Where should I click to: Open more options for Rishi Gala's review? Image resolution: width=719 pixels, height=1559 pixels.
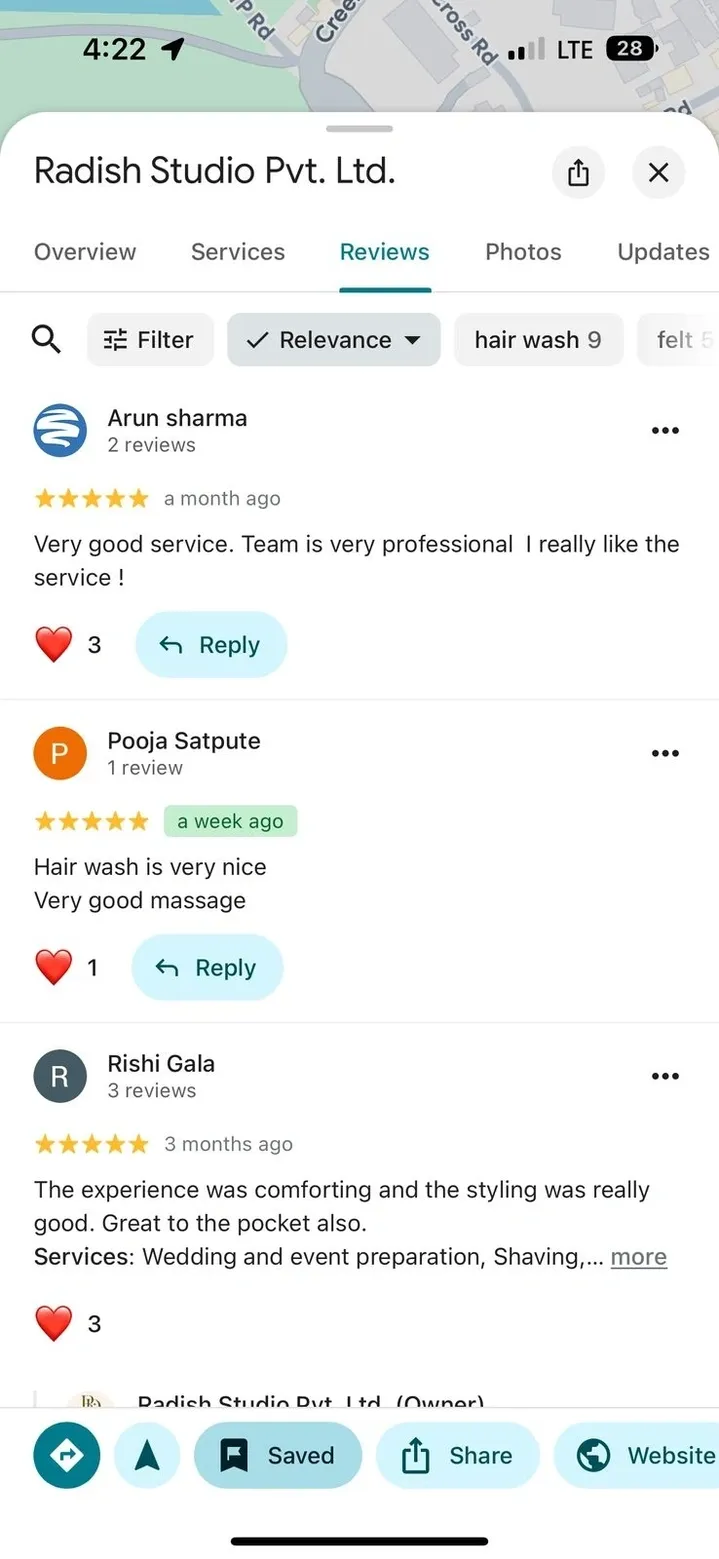pos(665,1077)
